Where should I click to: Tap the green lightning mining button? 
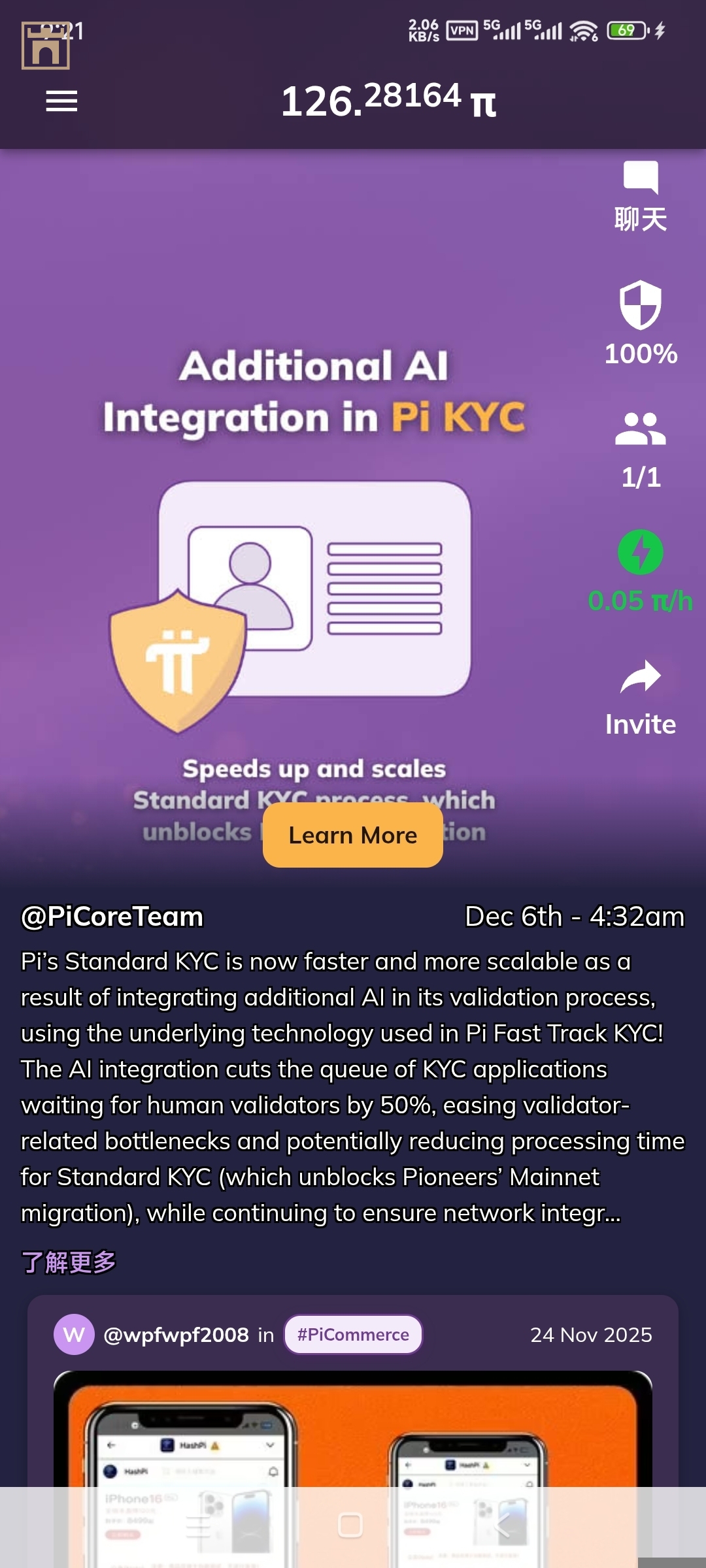(x=640, y=553)
